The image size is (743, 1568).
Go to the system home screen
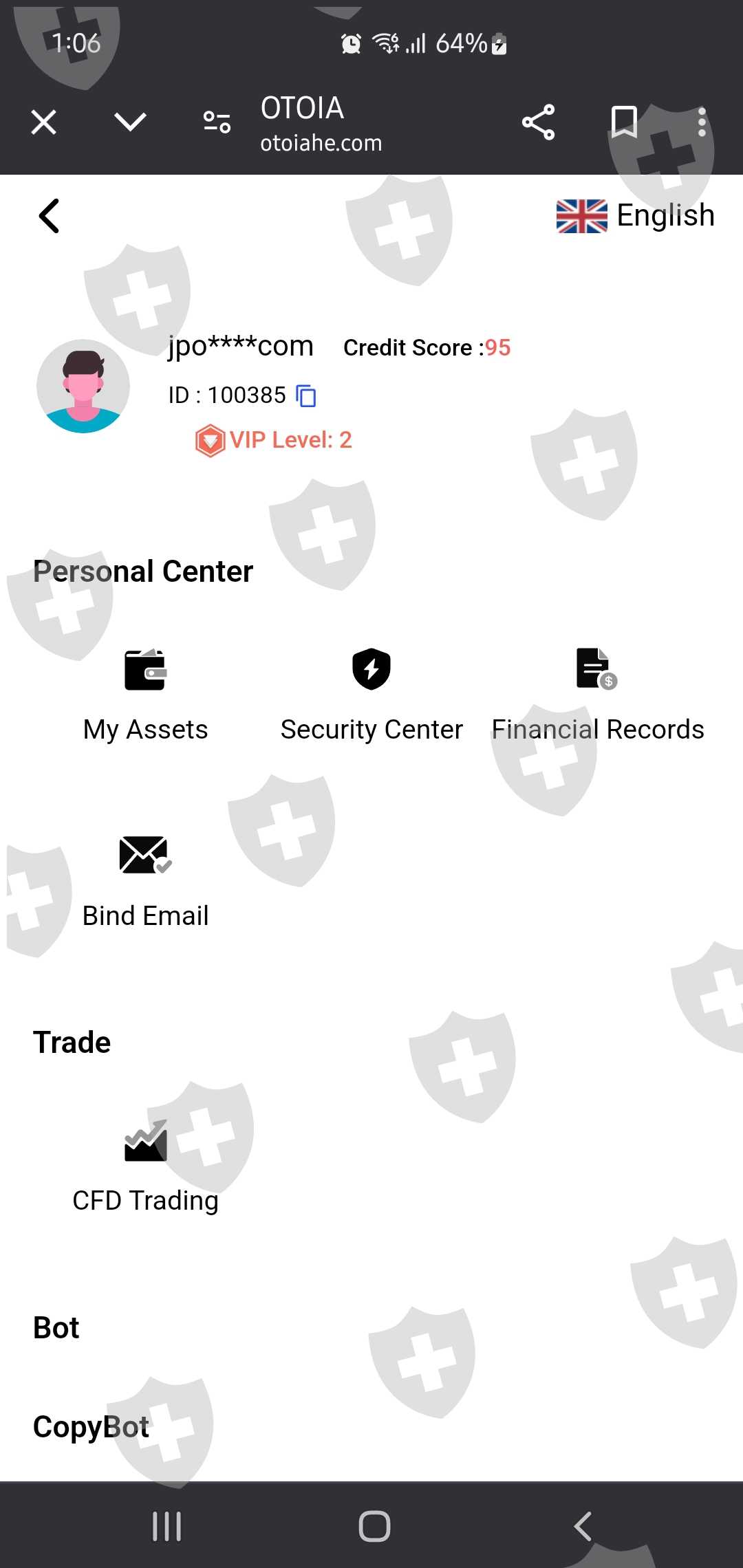pyautogui.click(x=374, y=1526)
